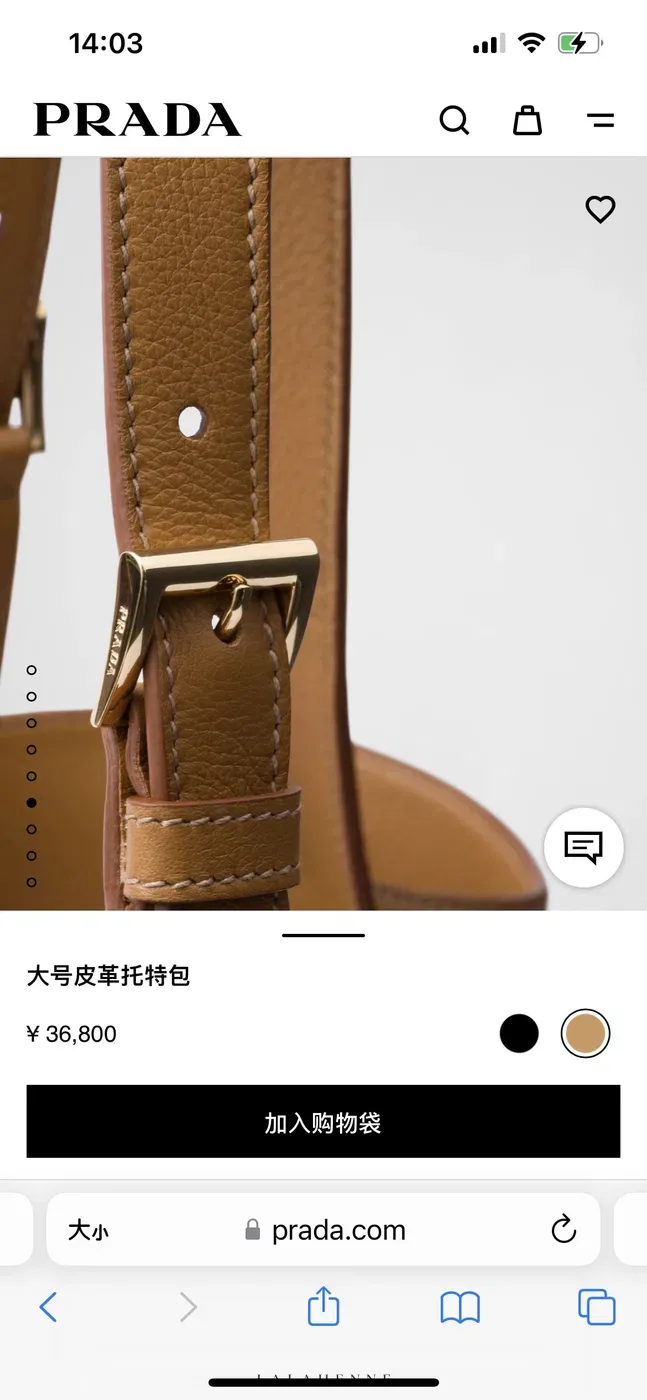Viewport: 647px width, 1400px height.
Task: Open the search magnifier icon
Action: coord(454,121)
